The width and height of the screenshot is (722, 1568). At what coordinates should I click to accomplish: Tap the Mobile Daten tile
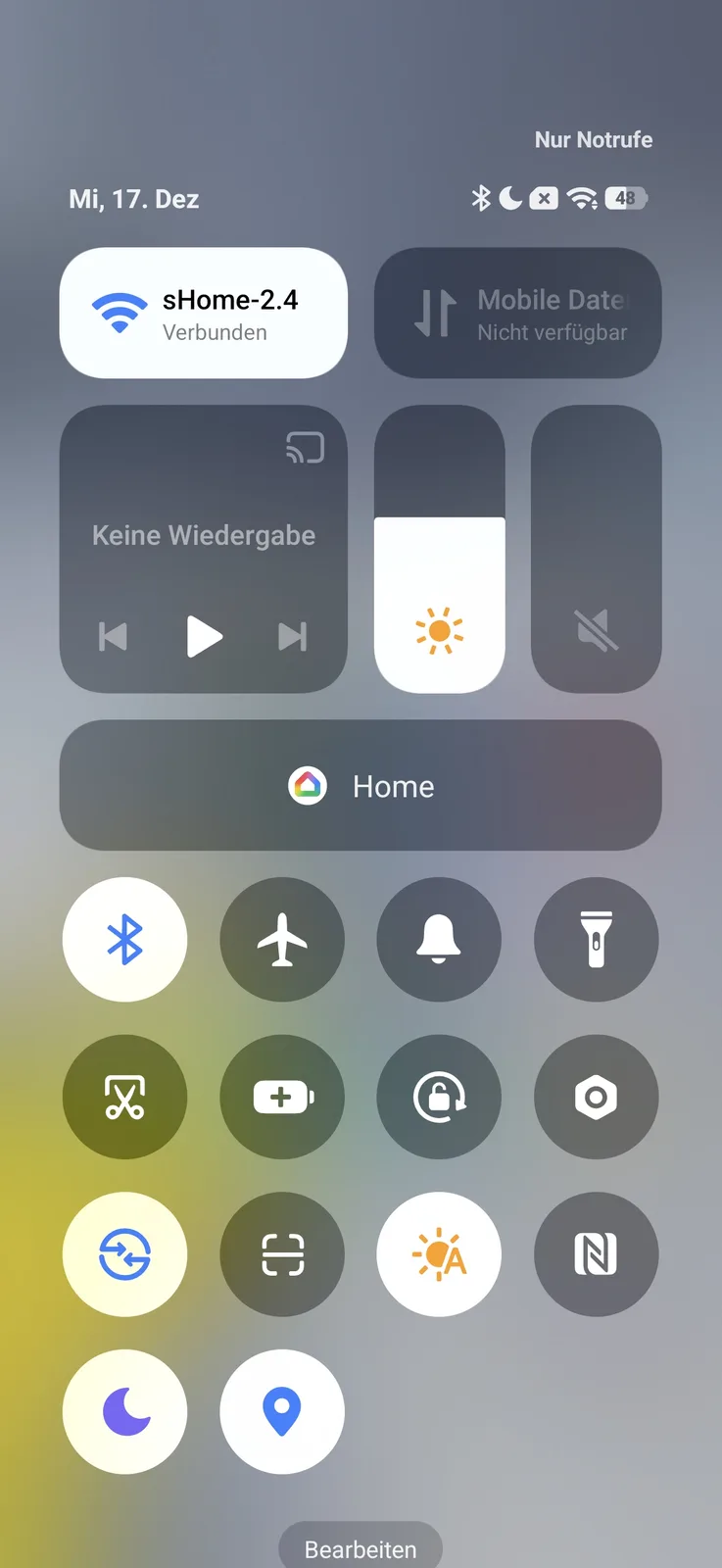coord(517,313)
